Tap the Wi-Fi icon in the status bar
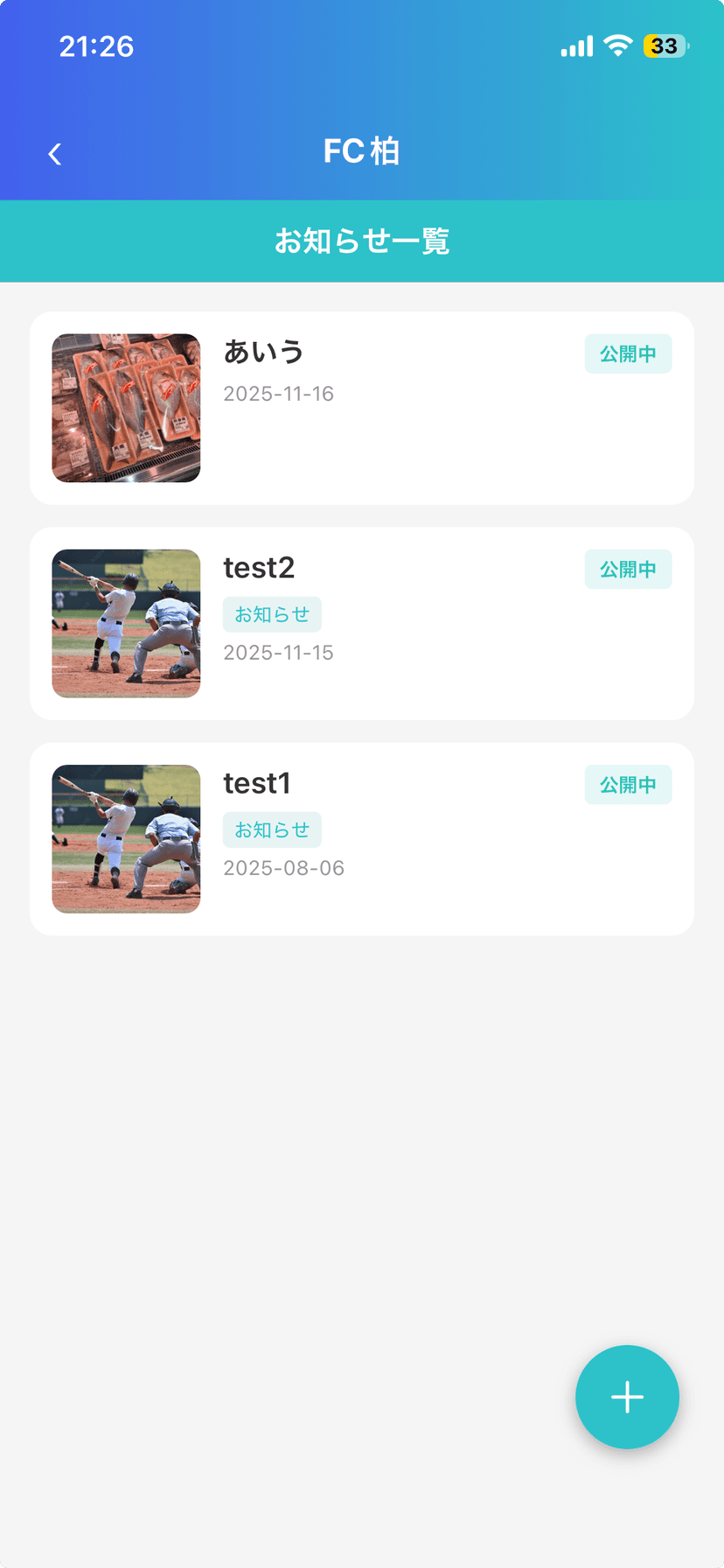724x1568 pixels. 617,45
